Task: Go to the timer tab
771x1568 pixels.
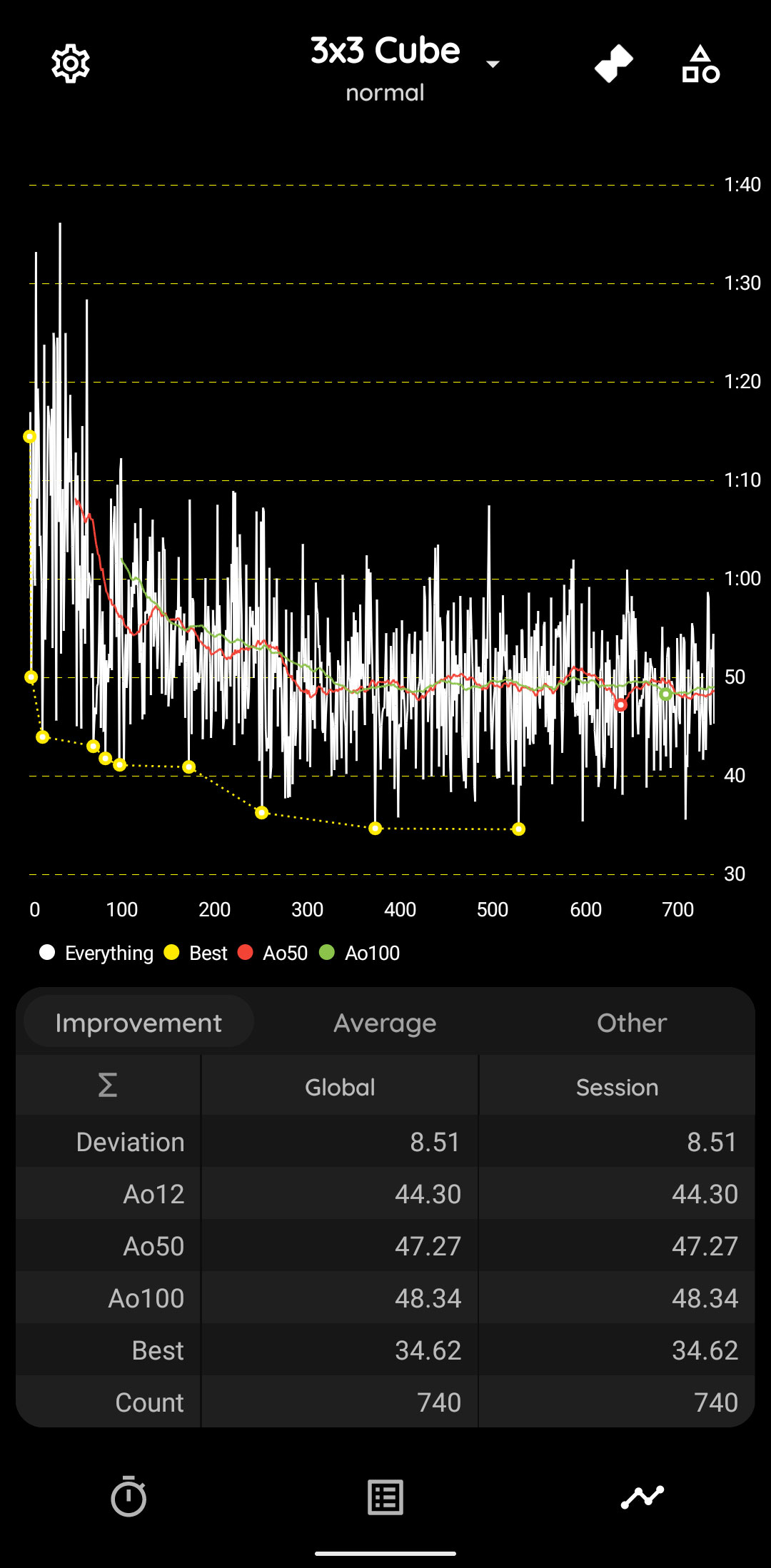Action: (x=128, y=1496)
